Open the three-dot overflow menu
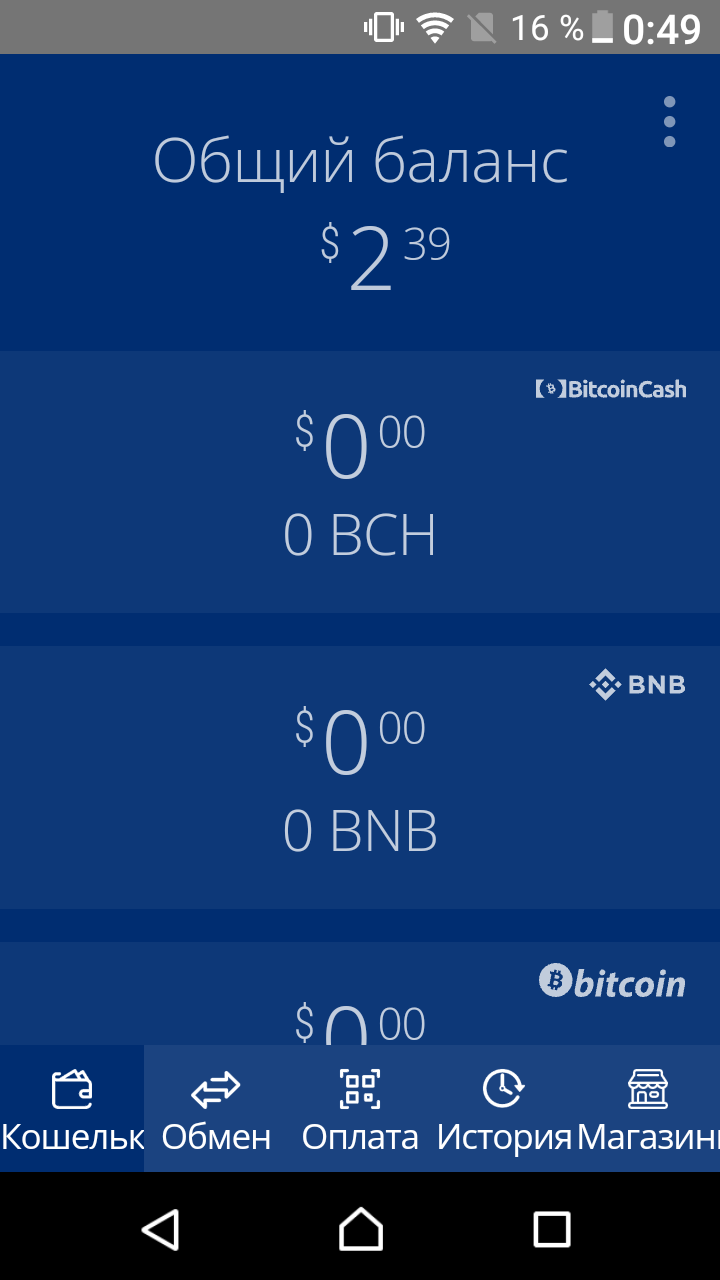 (x=669, y=122)
